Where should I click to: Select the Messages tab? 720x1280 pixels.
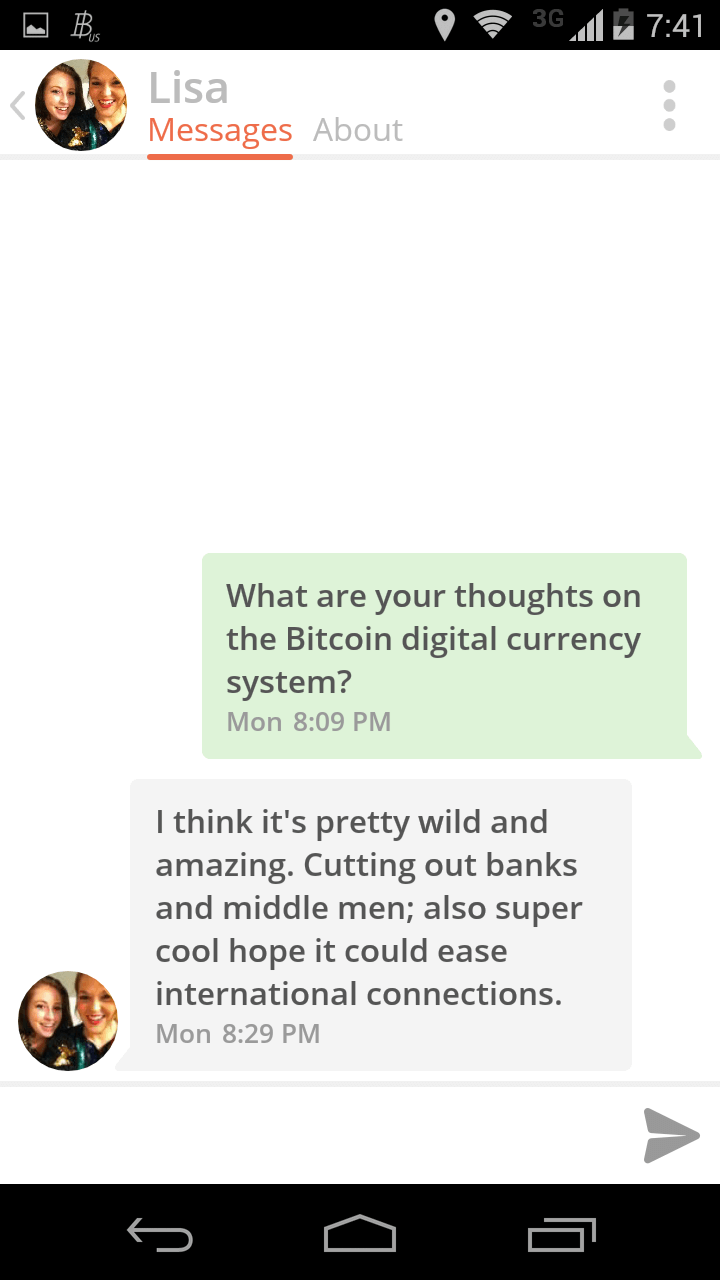point(220,131)
